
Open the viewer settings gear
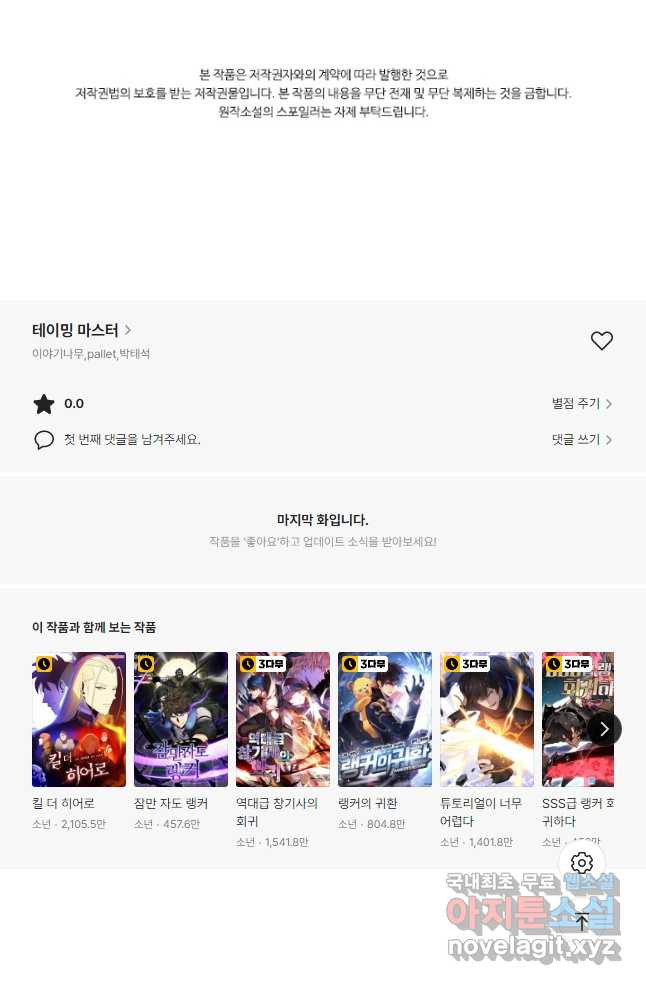tap(582, 863)
